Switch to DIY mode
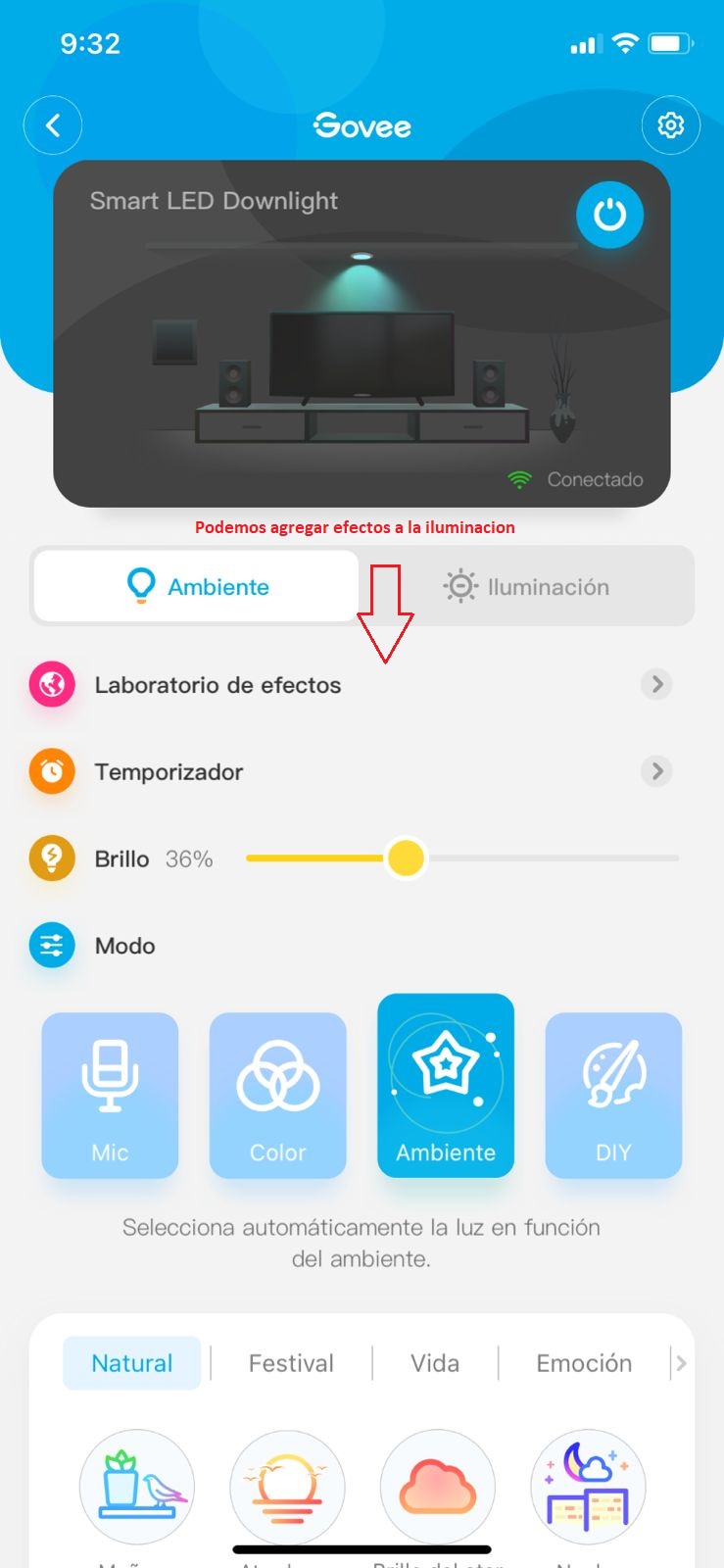 click(x=613, y=1095)
